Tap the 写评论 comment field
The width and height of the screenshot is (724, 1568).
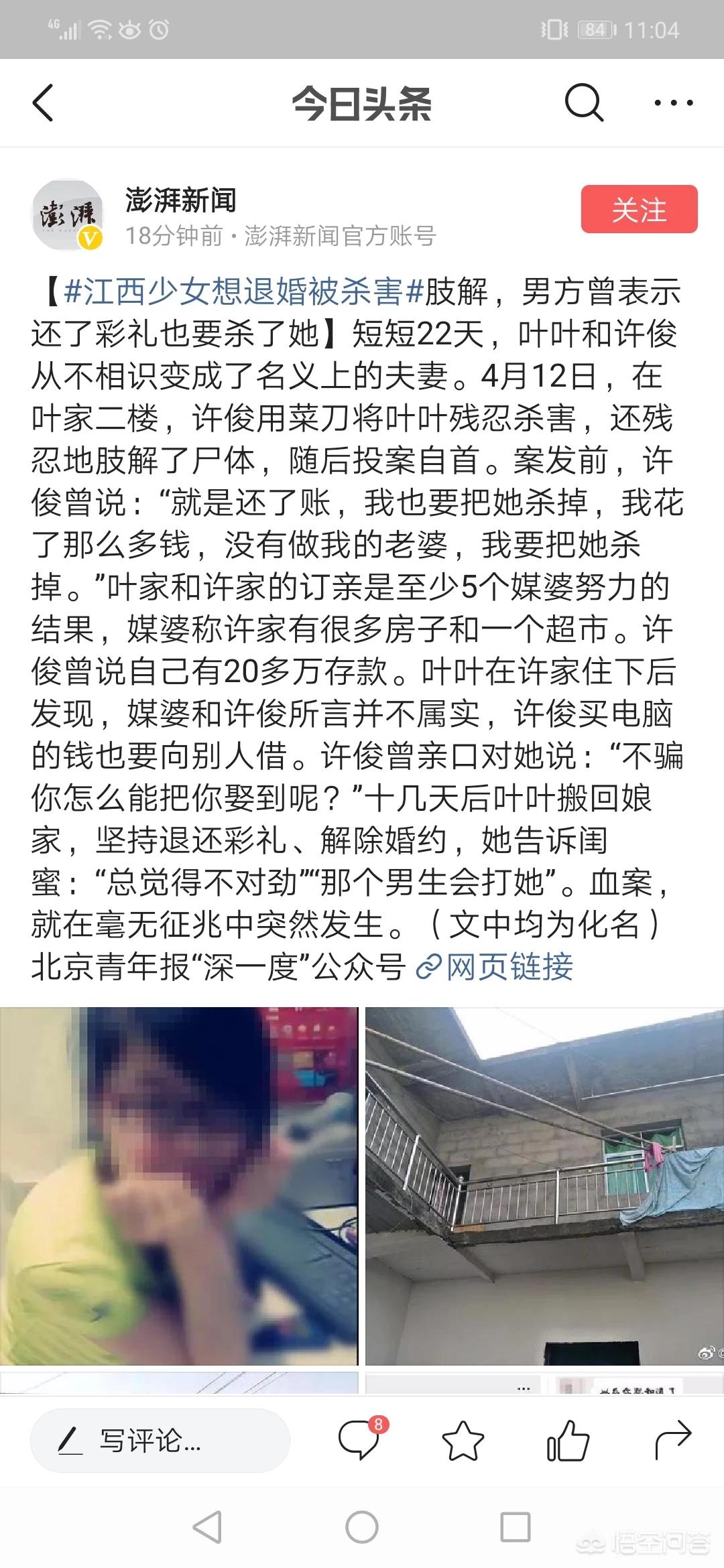click(x=160, y=1440)
